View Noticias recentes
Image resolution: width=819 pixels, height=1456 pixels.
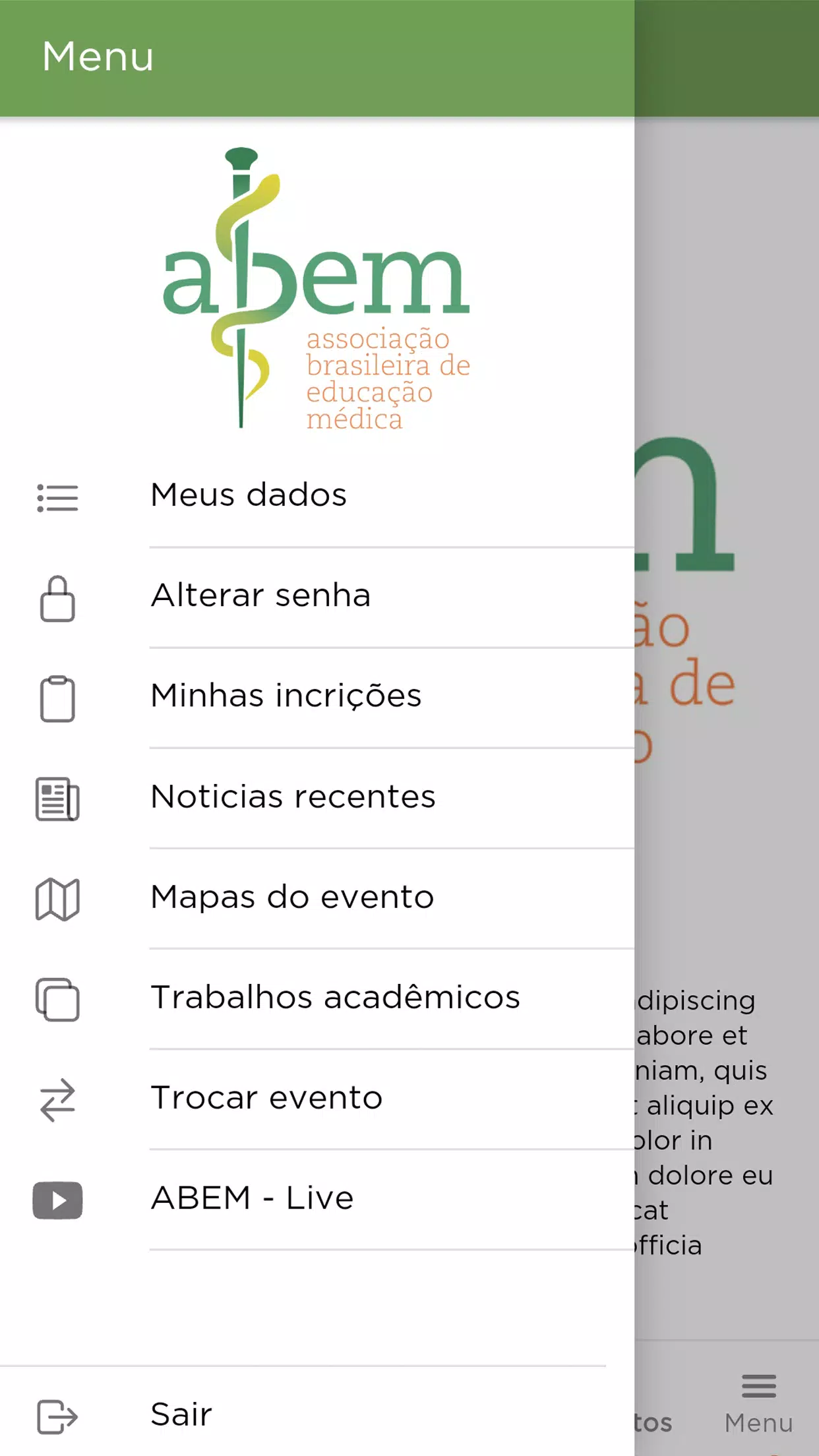tap(317, 798)
